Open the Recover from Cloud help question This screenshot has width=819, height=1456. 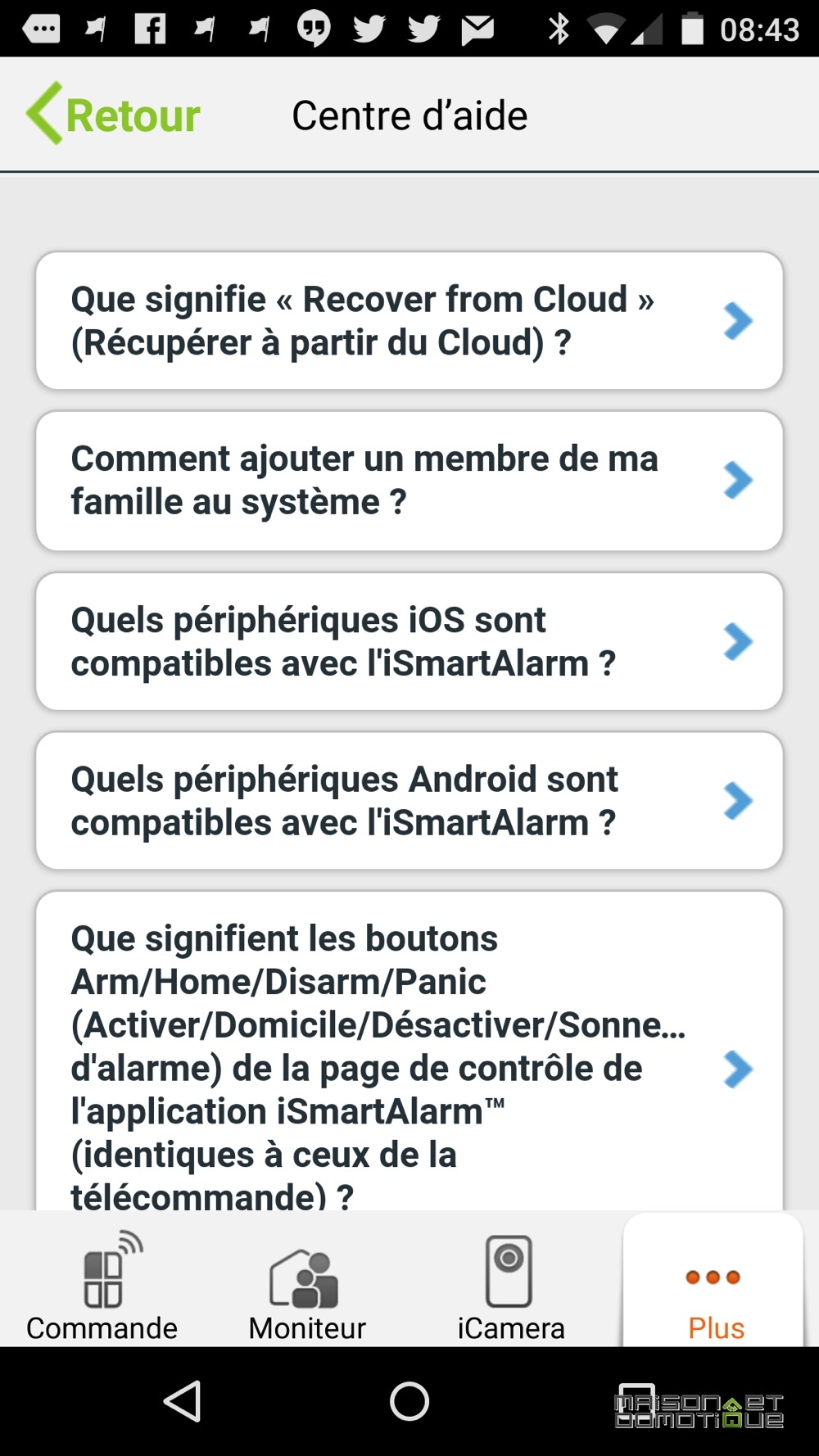pyautogui.click(x=409, y=321)
